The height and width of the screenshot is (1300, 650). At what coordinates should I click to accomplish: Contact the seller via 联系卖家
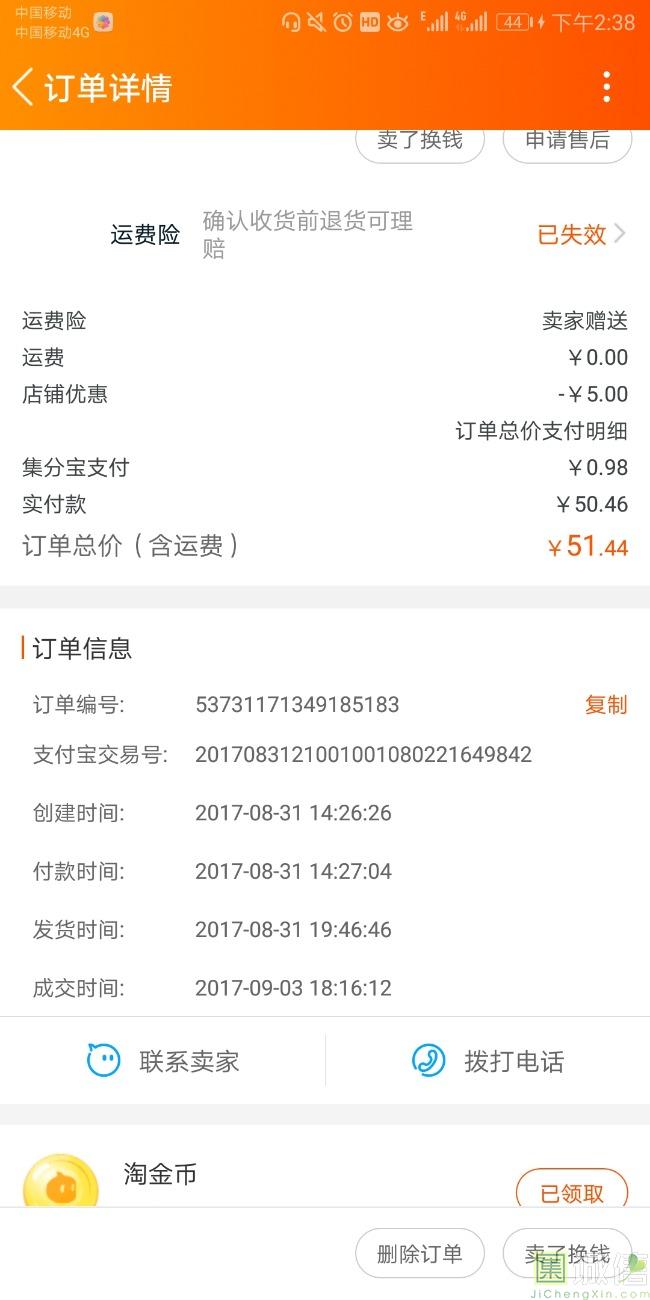(x=164, y=1061)
